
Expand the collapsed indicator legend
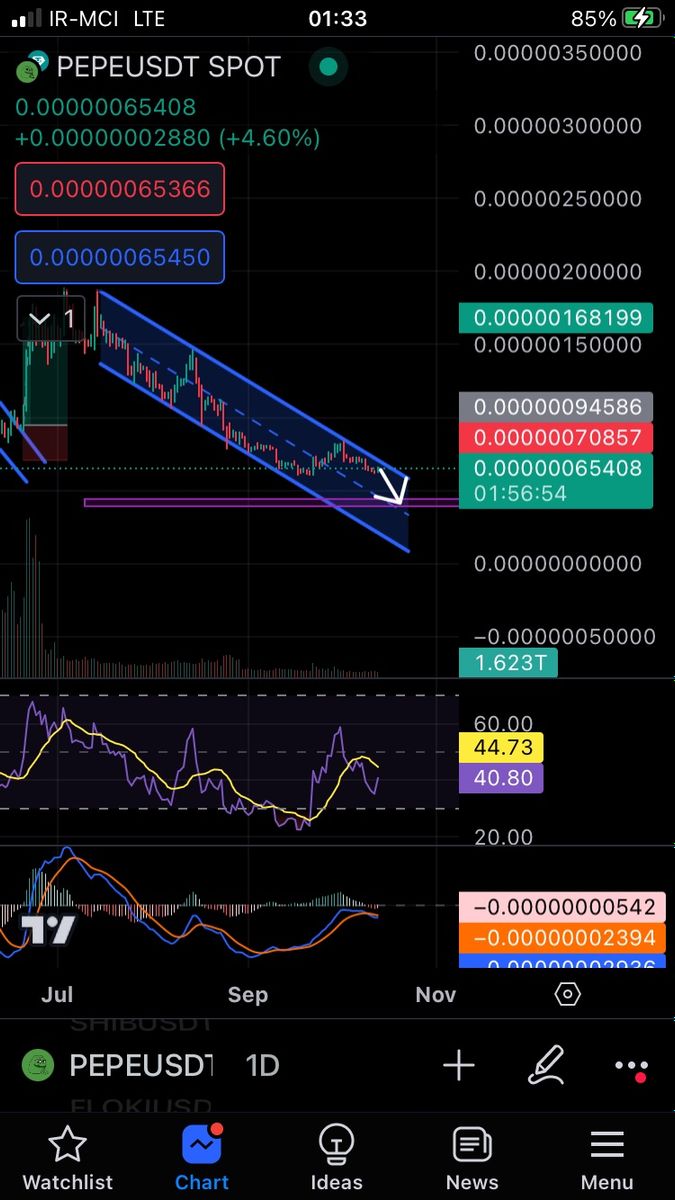click(50, 319)
